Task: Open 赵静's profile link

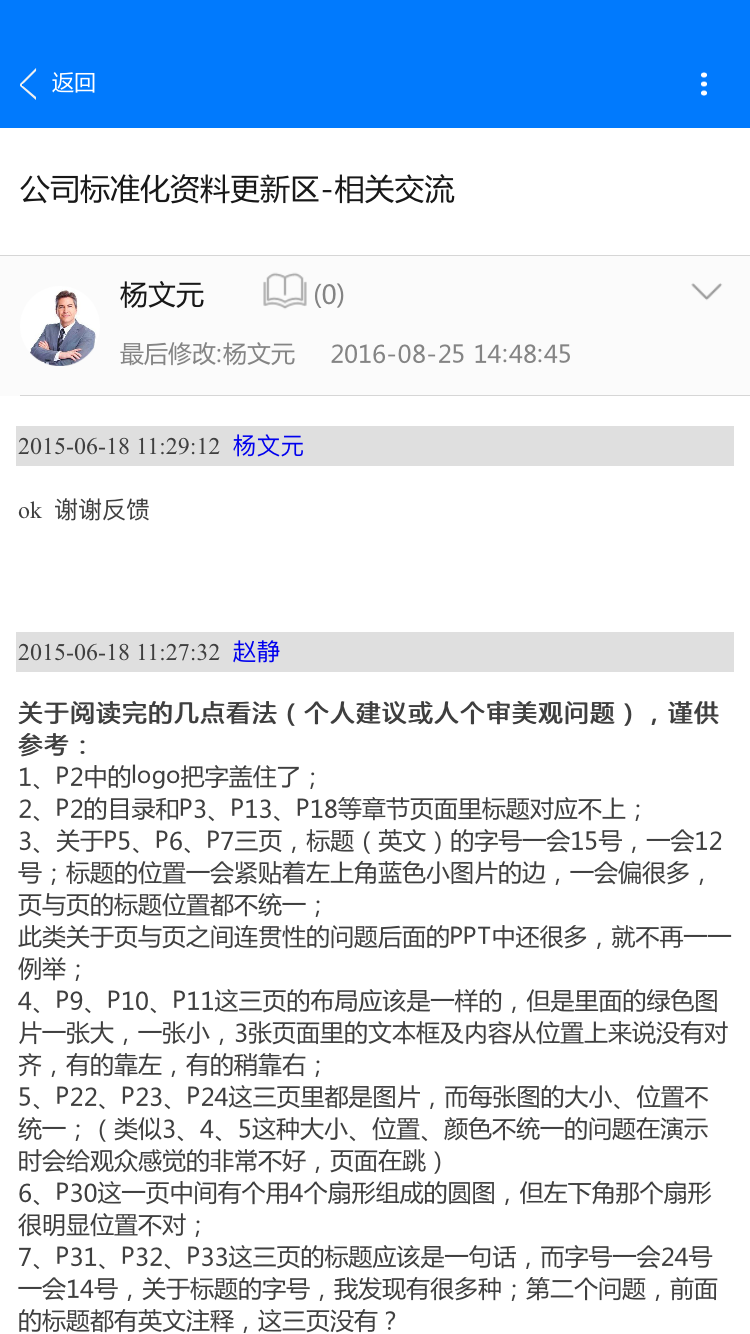Action: [256, 652]
